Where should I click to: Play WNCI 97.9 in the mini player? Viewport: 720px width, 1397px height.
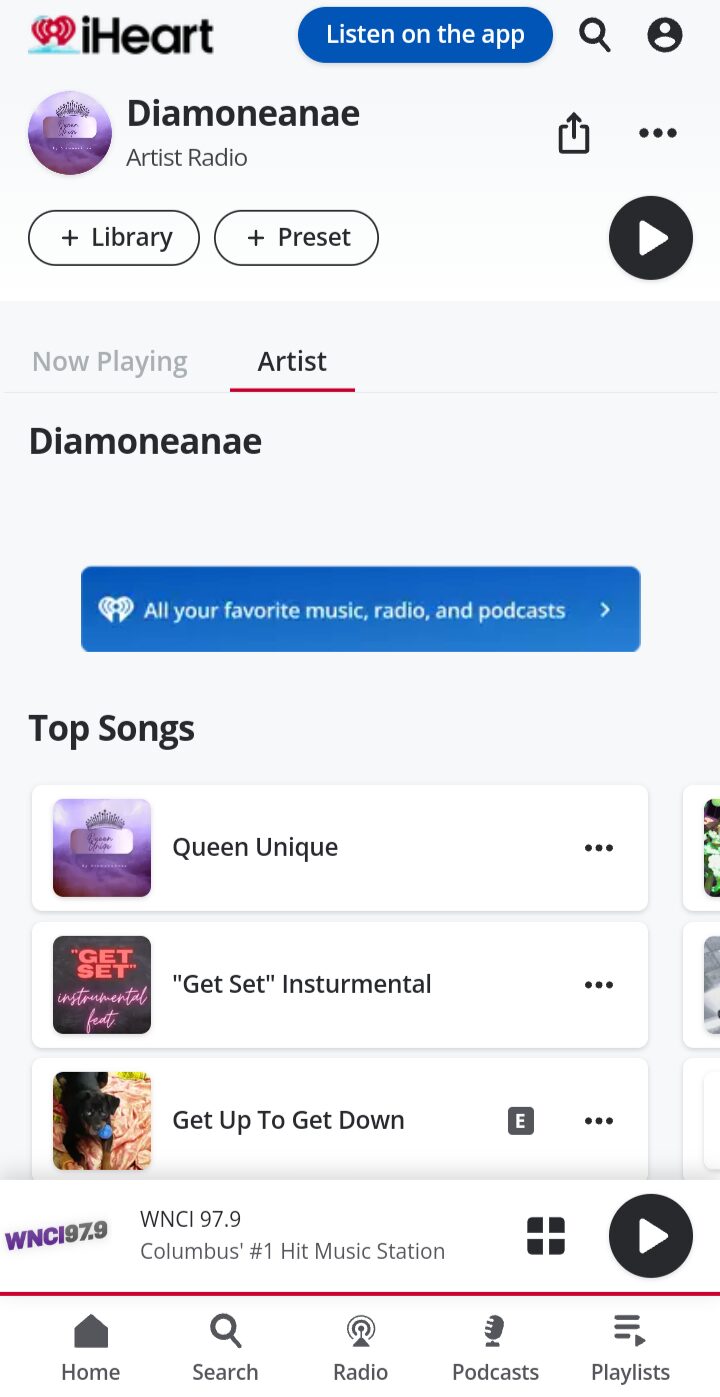coord(650,1236)
